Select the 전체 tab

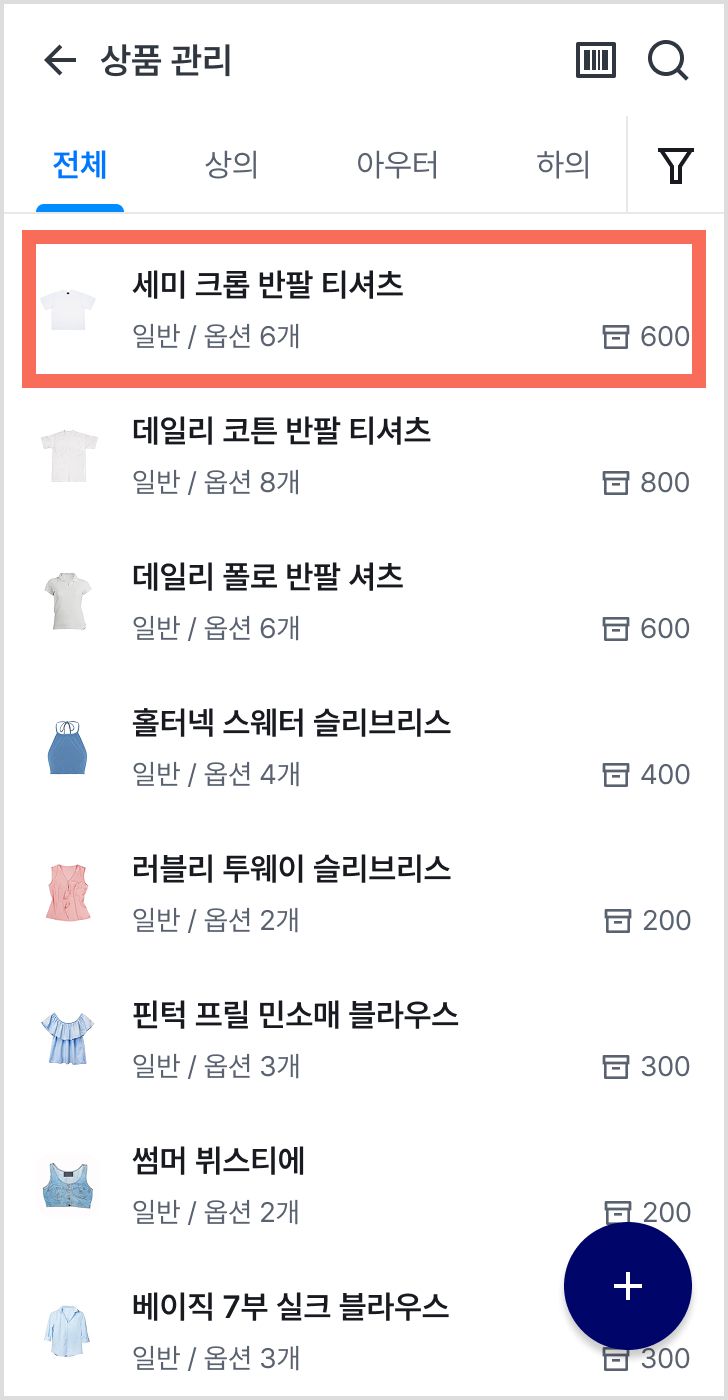tap(80, 165)
